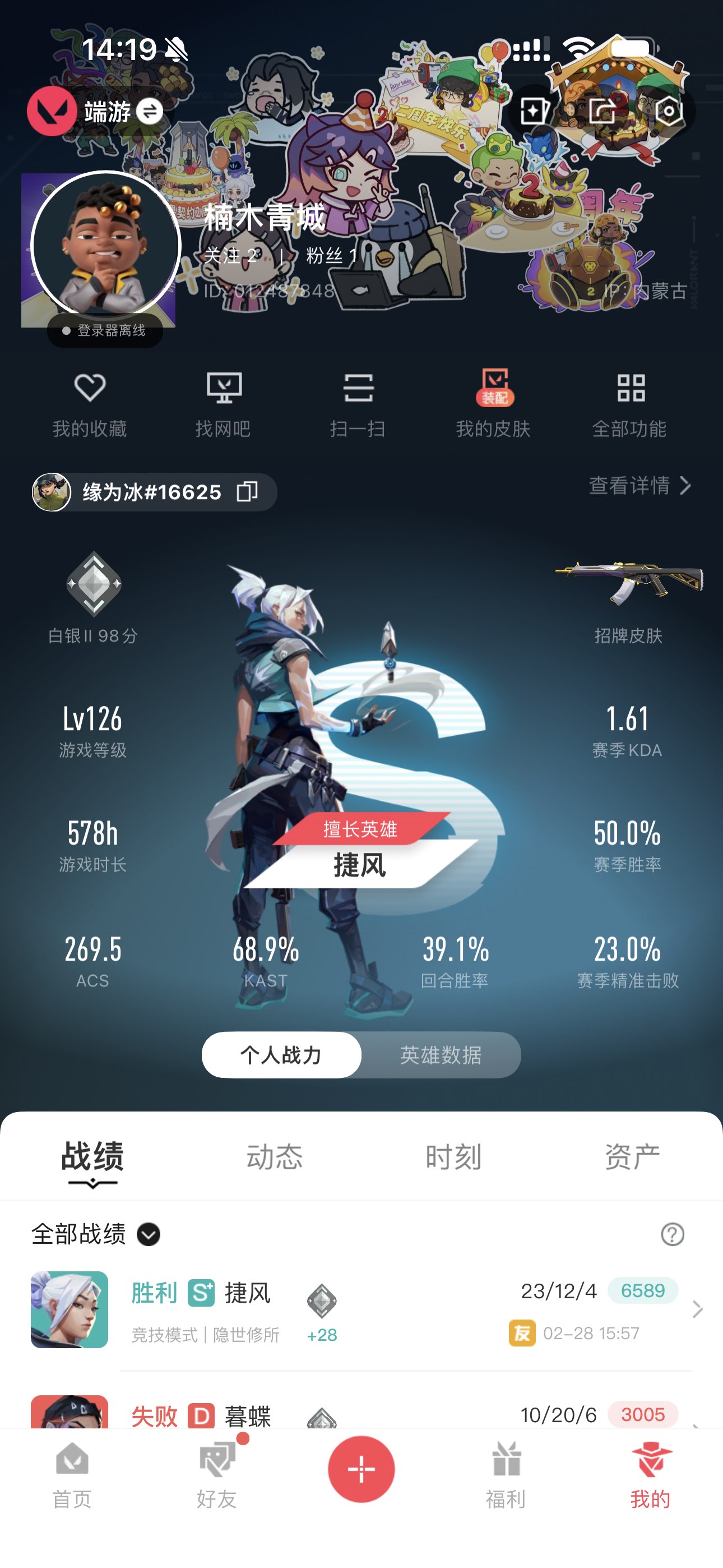Open the help question mark icon
The width and height of the screenshot is (723, 1568).
[x=673, y=1234]
